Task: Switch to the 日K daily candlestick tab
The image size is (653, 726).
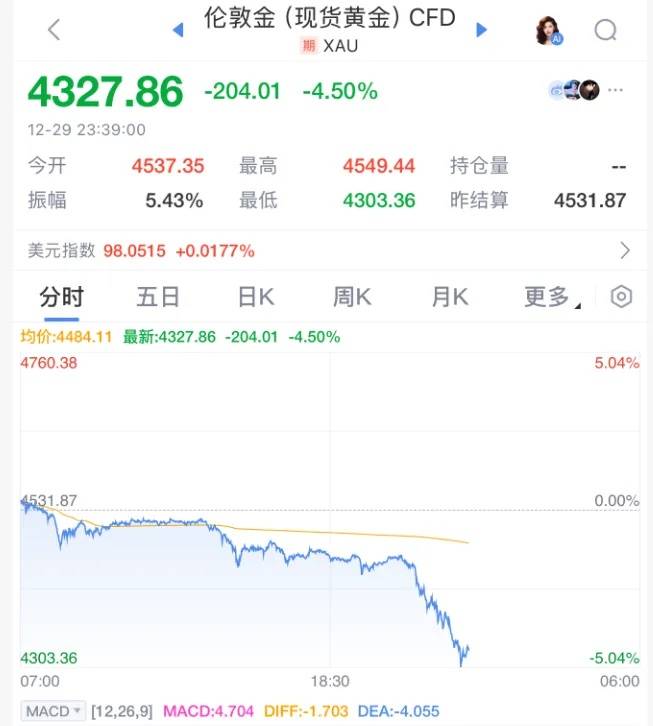Action: (x=255, y=297)
